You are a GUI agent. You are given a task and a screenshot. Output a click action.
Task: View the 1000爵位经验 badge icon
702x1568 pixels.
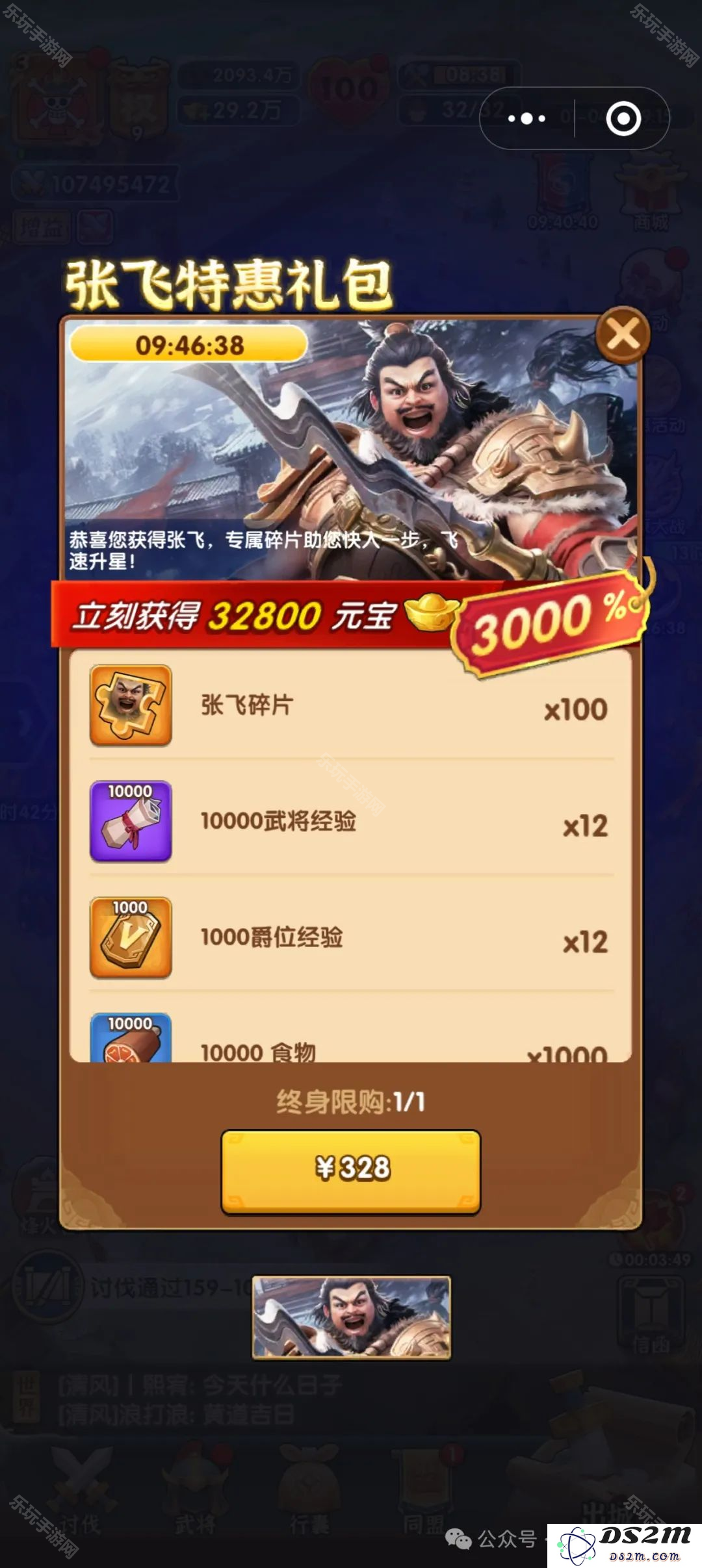click(x=131, y=937)
